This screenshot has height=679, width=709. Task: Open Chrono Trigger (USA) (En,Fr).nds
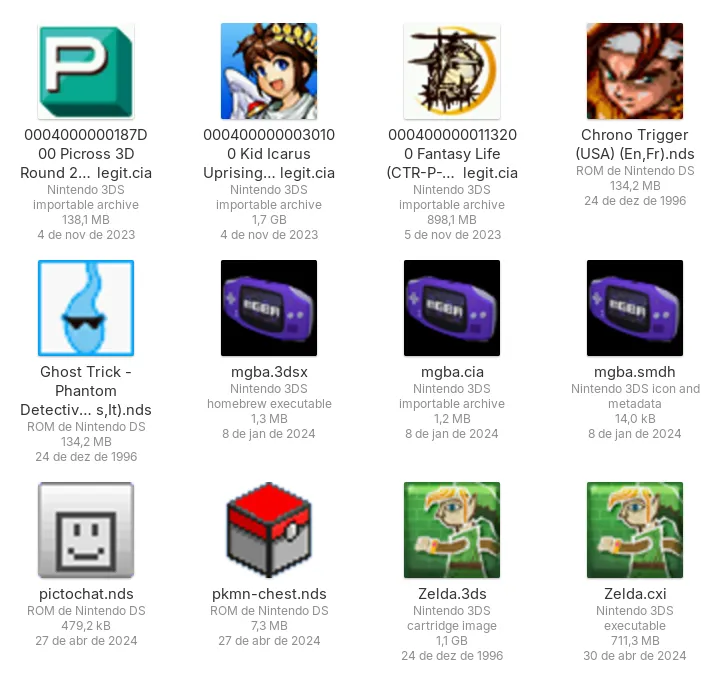(x=634, y=72)
